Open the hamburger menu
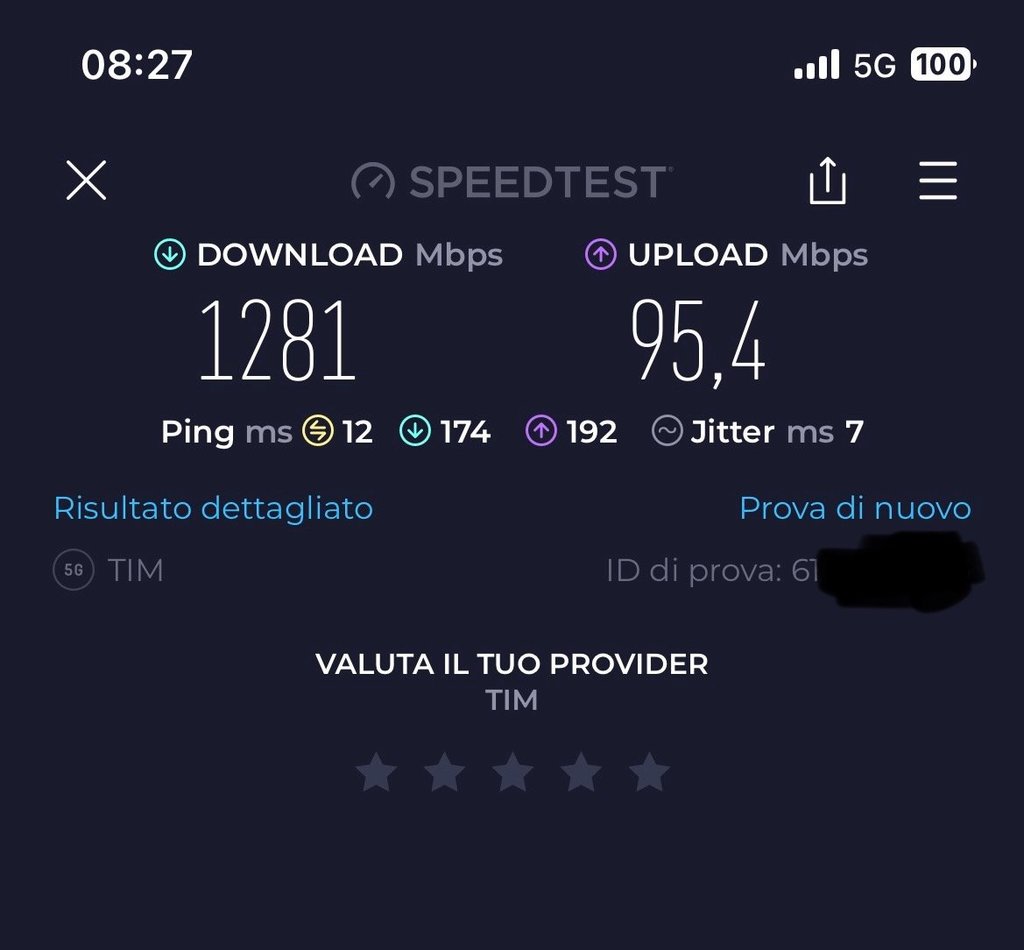 click(937, 181)
